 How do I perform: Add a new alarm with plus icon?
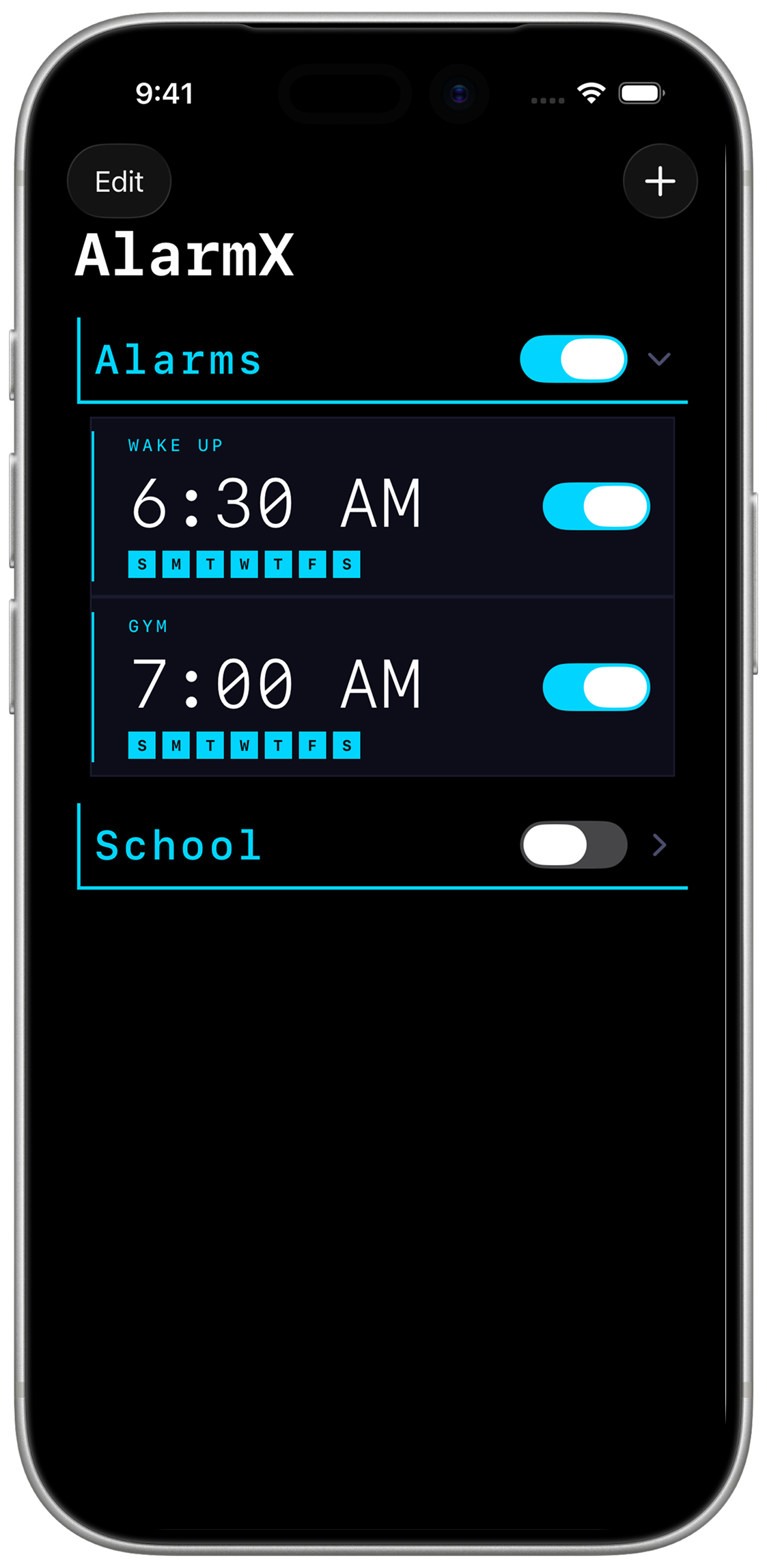tap(660, 182)
